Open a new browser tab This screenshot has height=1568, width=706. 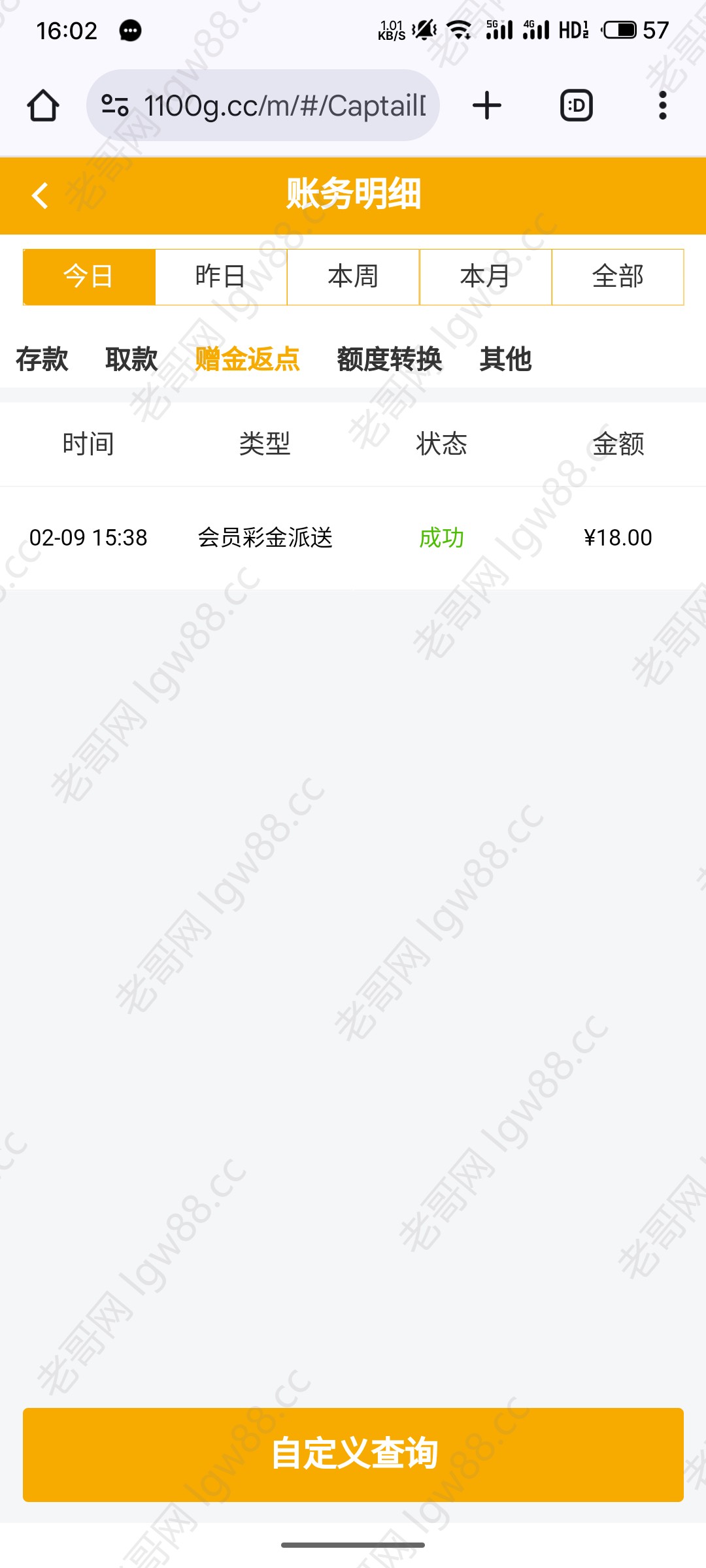click(x=487, y=105)
